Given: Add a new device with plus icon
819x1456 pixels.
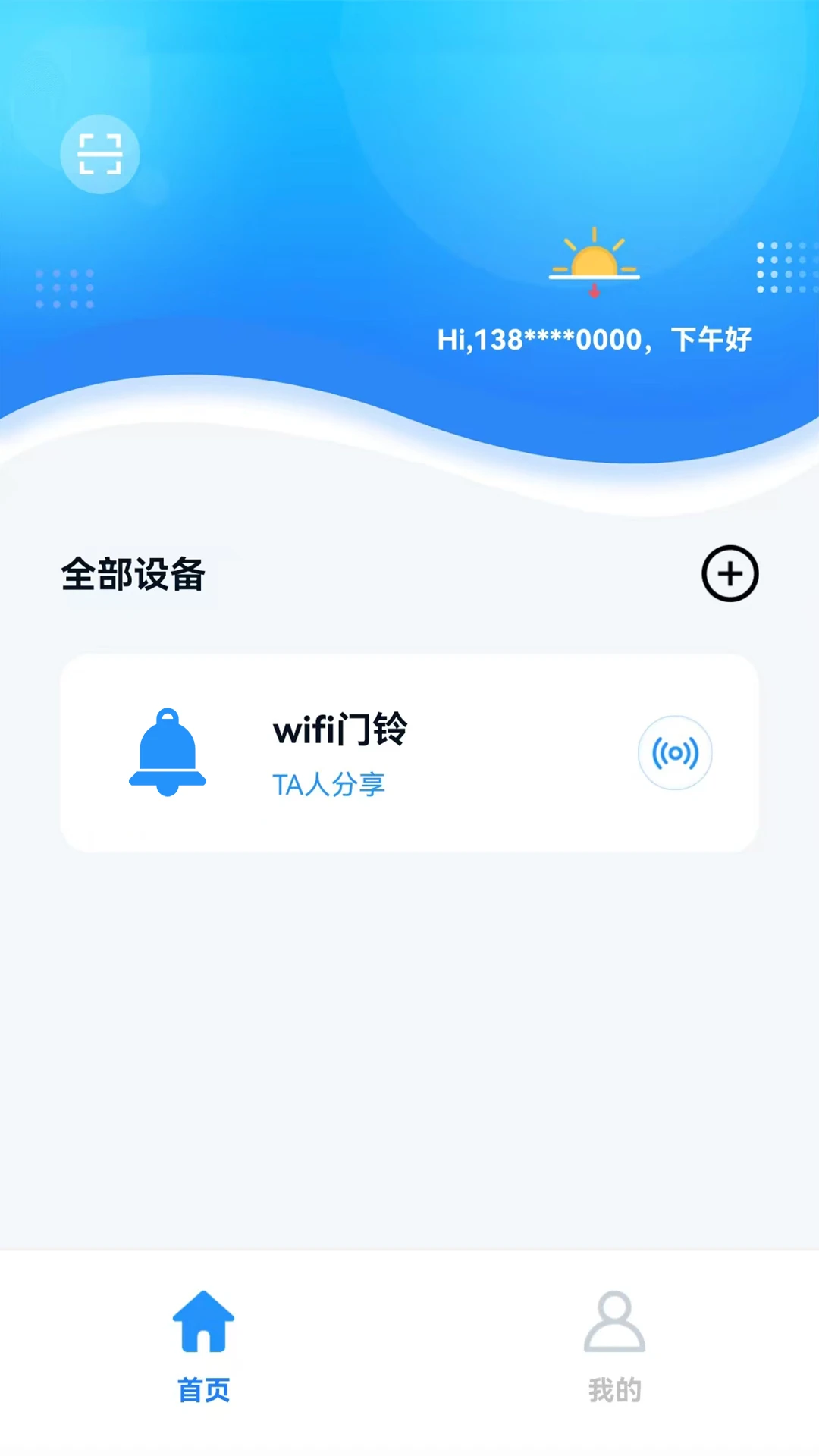Looking at the screenshot, I should [x=730, y=573].
